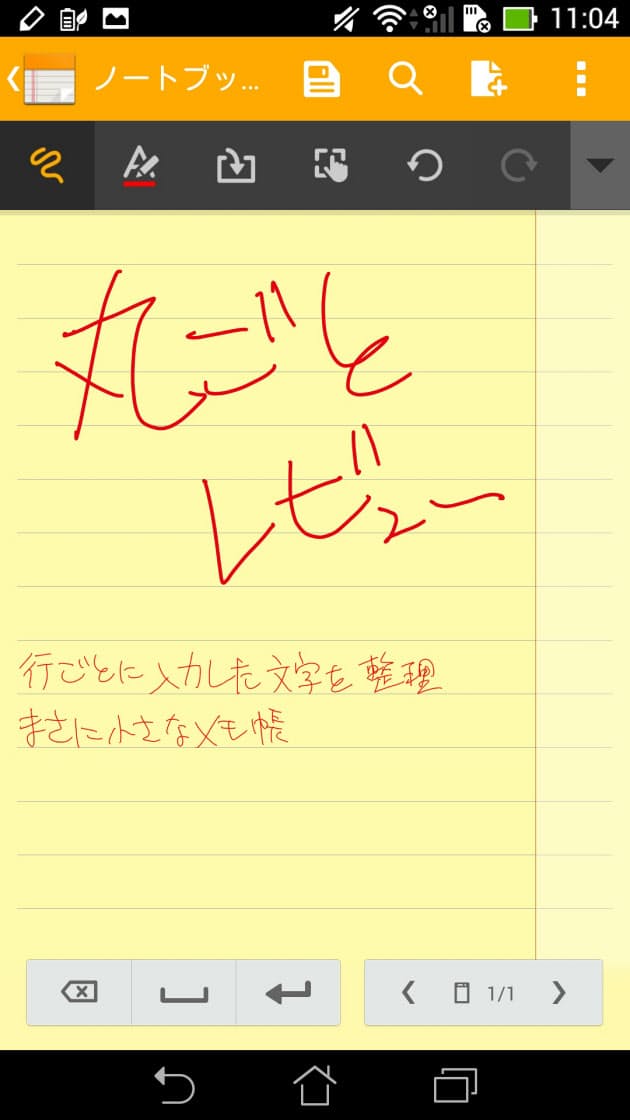Add a new page
This screenshot has width=630, height=1120.
[x=489, y=79]
